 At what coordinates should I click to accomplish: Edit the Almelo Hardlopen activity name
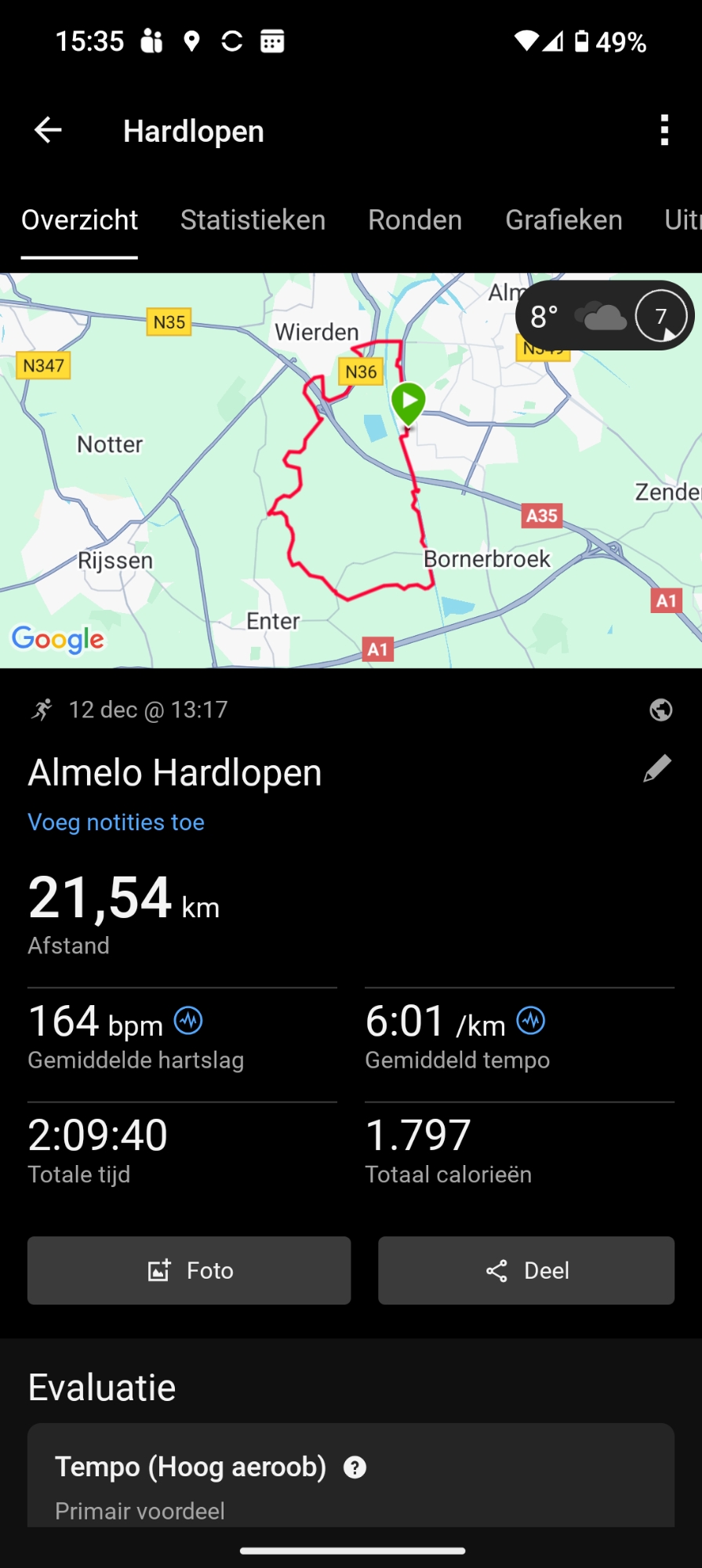coord(657,768)
